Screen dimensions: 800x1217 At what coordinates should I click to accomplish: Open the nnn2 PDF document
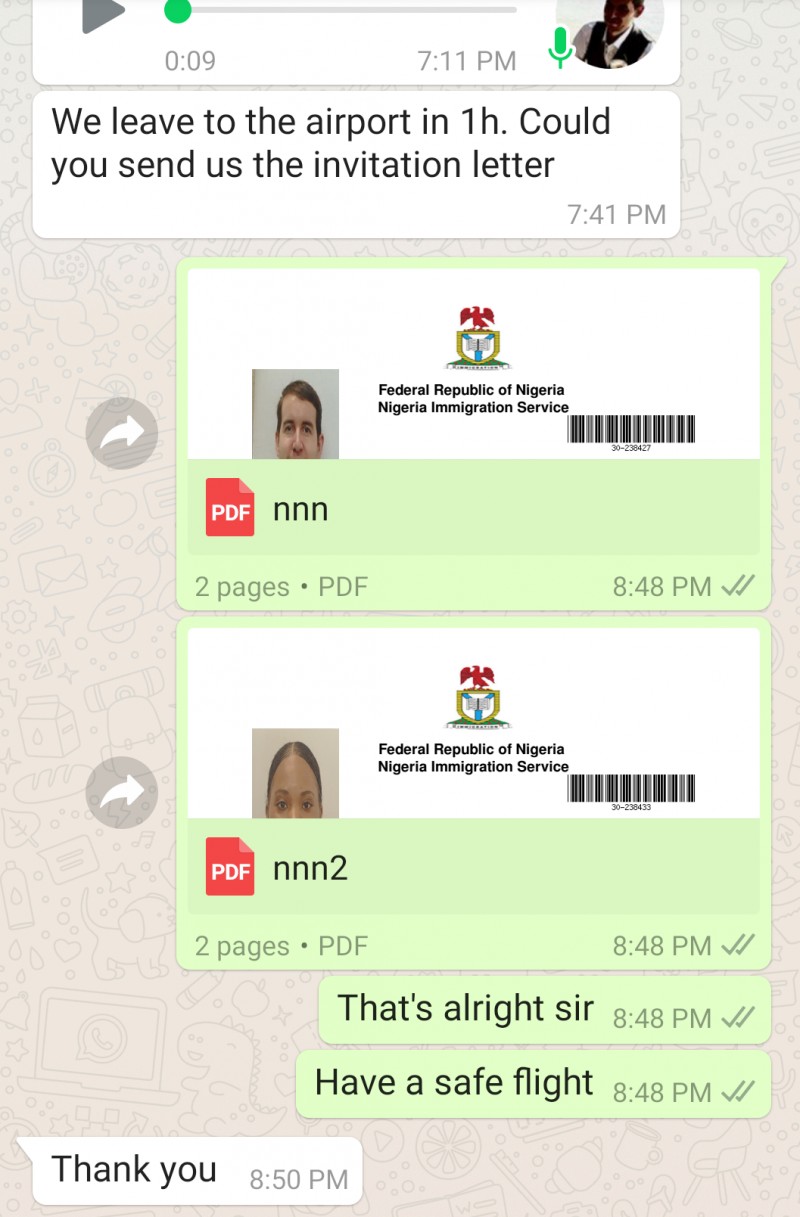(x=473, y=868)
